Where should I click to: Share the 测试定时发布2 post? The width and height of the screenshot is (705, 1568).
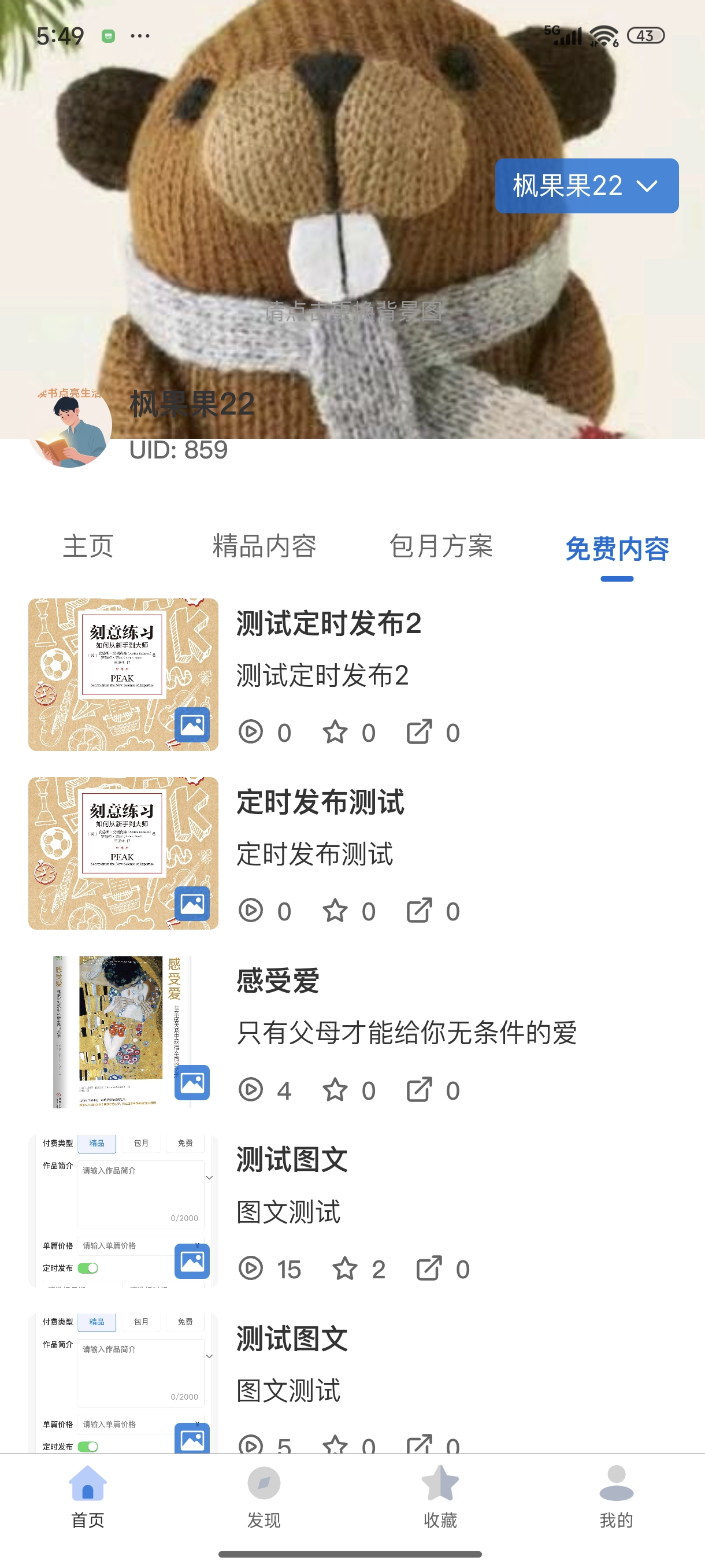(419, 731)
